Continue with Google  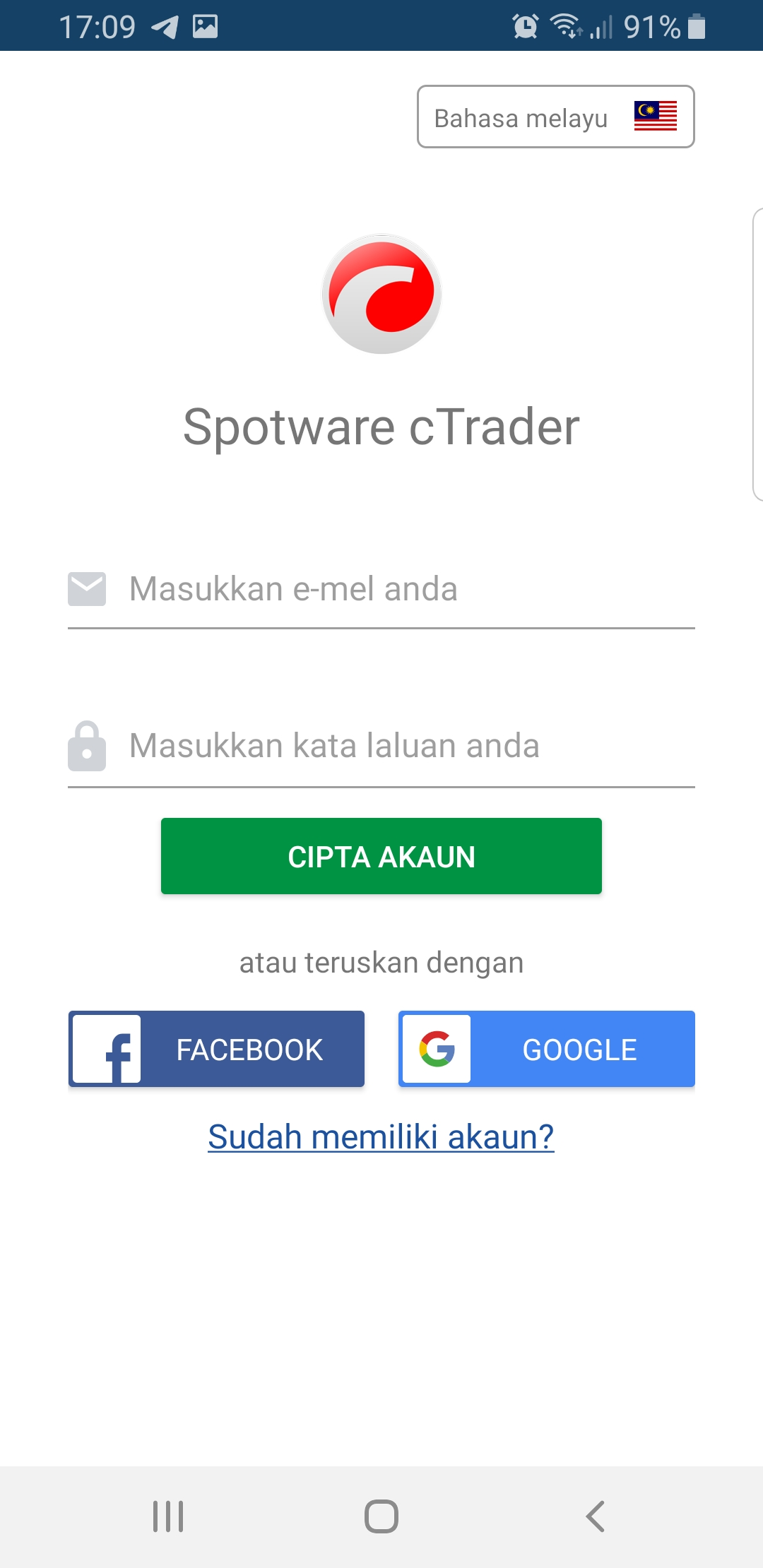tap(547, 1049)
